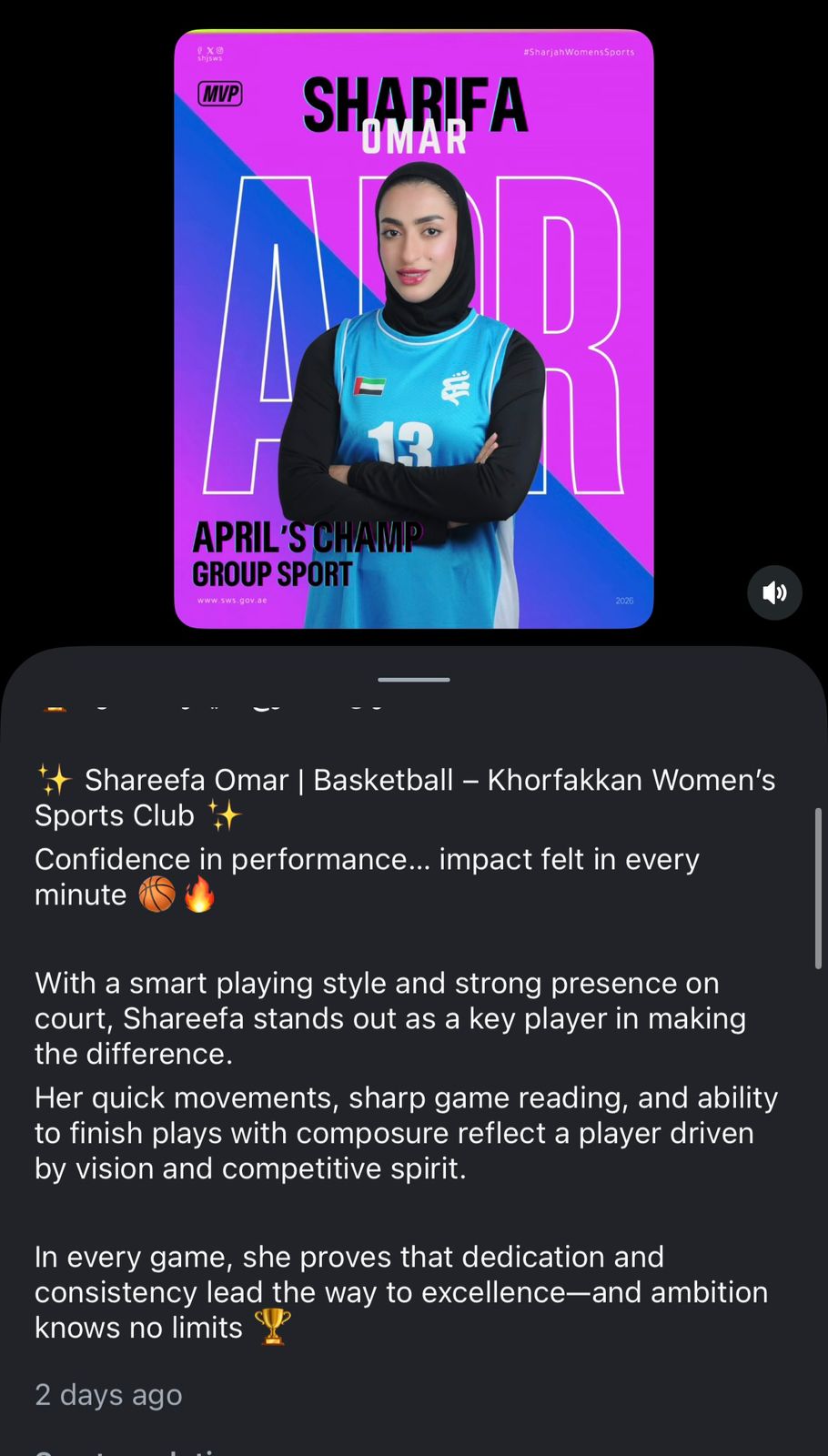Tap the Sharifa Omar MVP video
Viewport: 828px width, 1456px height.
[x=414, y=329]
